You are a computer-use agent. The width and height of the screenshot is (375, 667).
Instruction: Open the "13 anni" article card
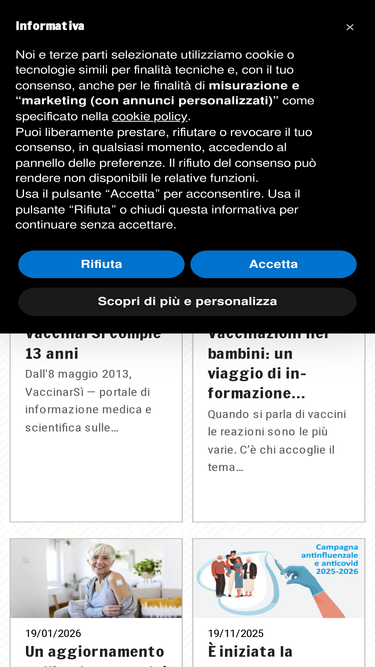(96, 427)
